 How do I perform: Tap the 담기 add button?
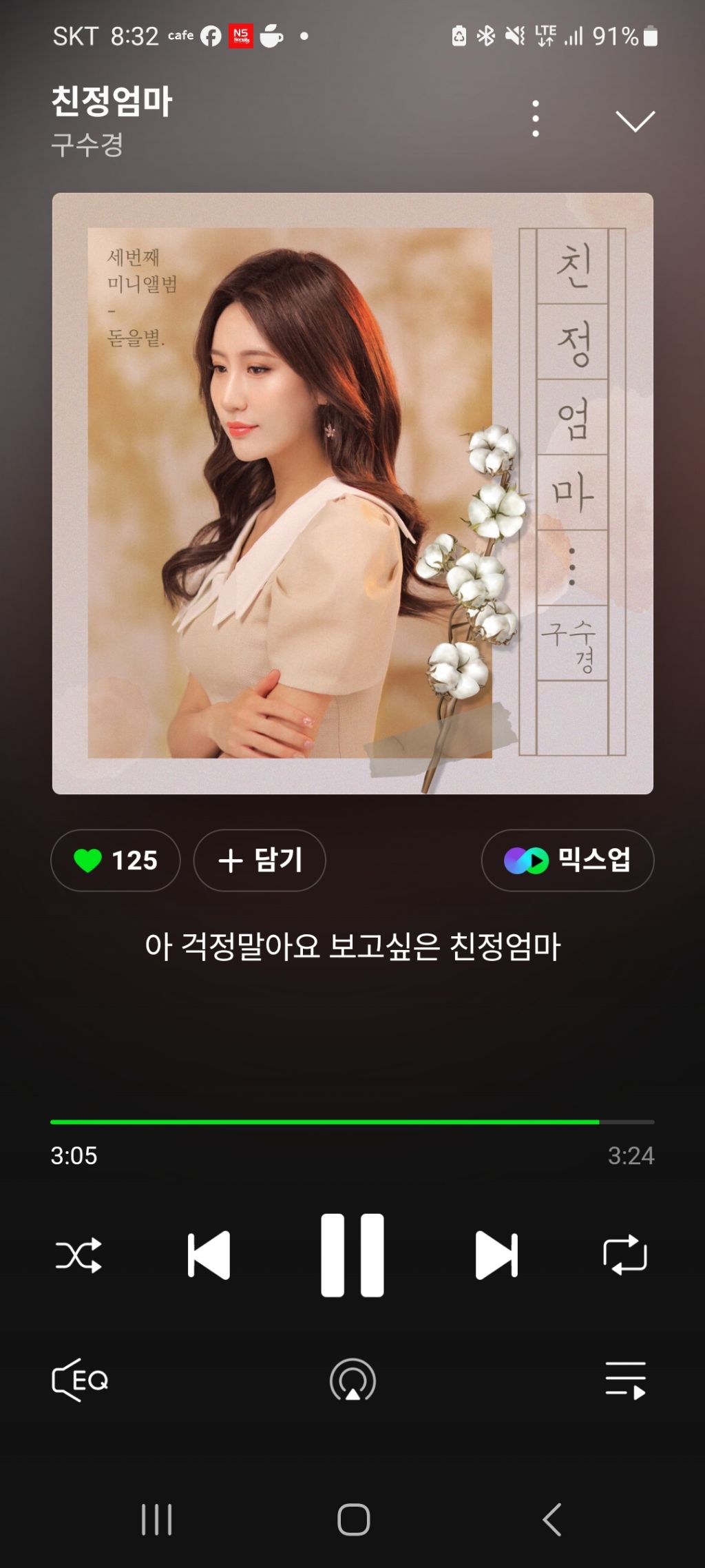pos(260,860)
